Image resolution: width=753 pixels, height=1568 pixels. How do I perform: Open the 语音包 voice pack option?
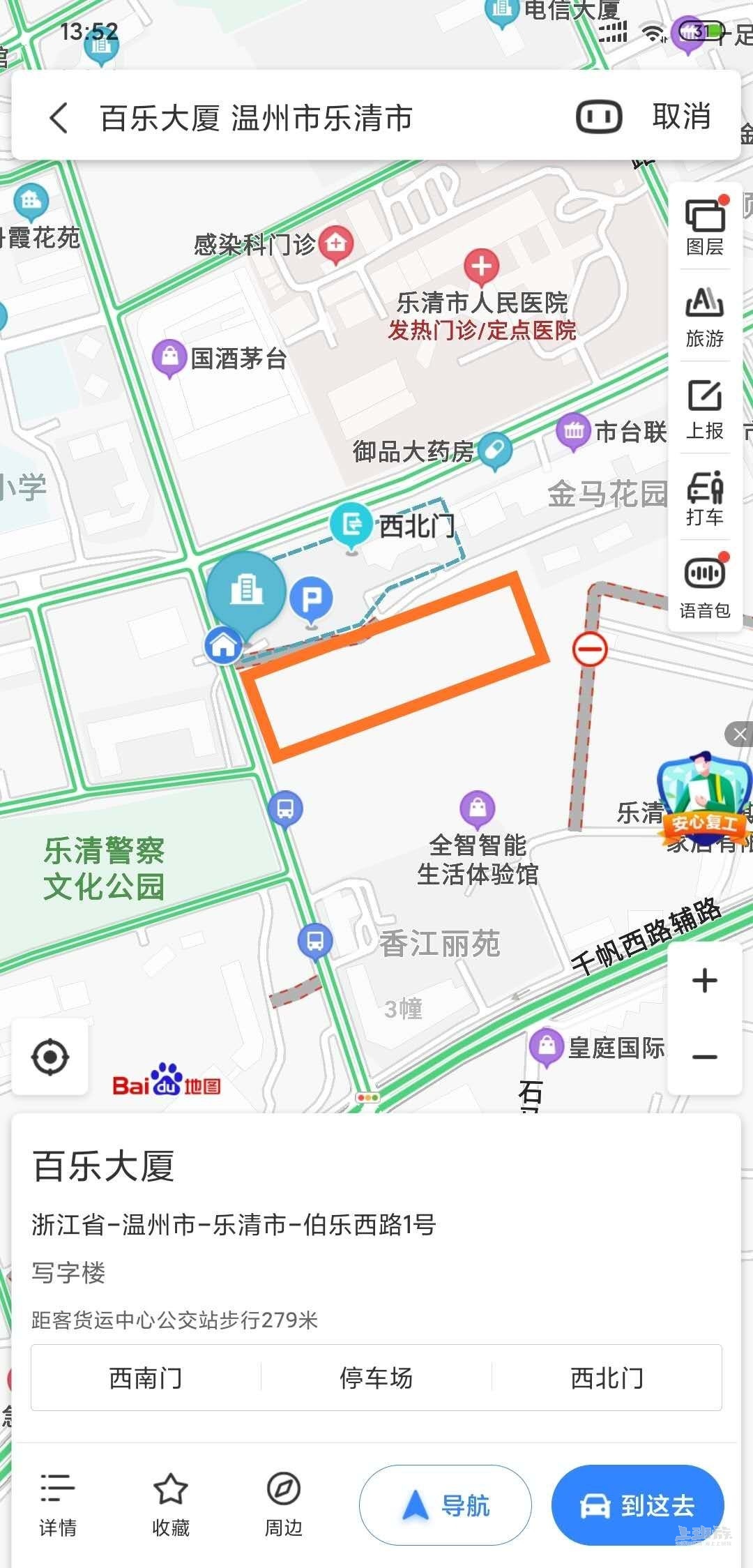(x=704, y=587)
